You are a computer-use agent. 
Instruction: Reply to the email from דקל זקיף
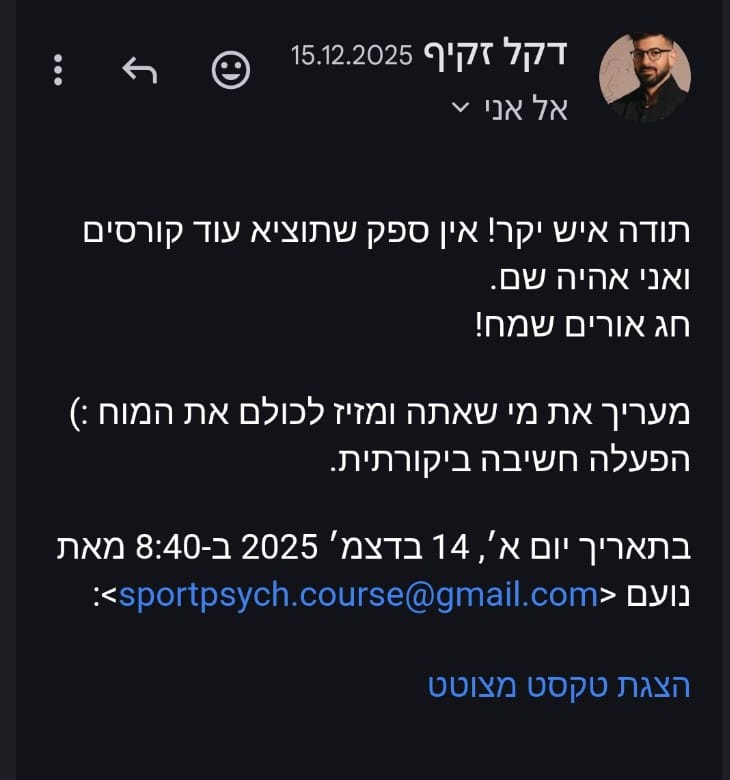tap(140, 69)
